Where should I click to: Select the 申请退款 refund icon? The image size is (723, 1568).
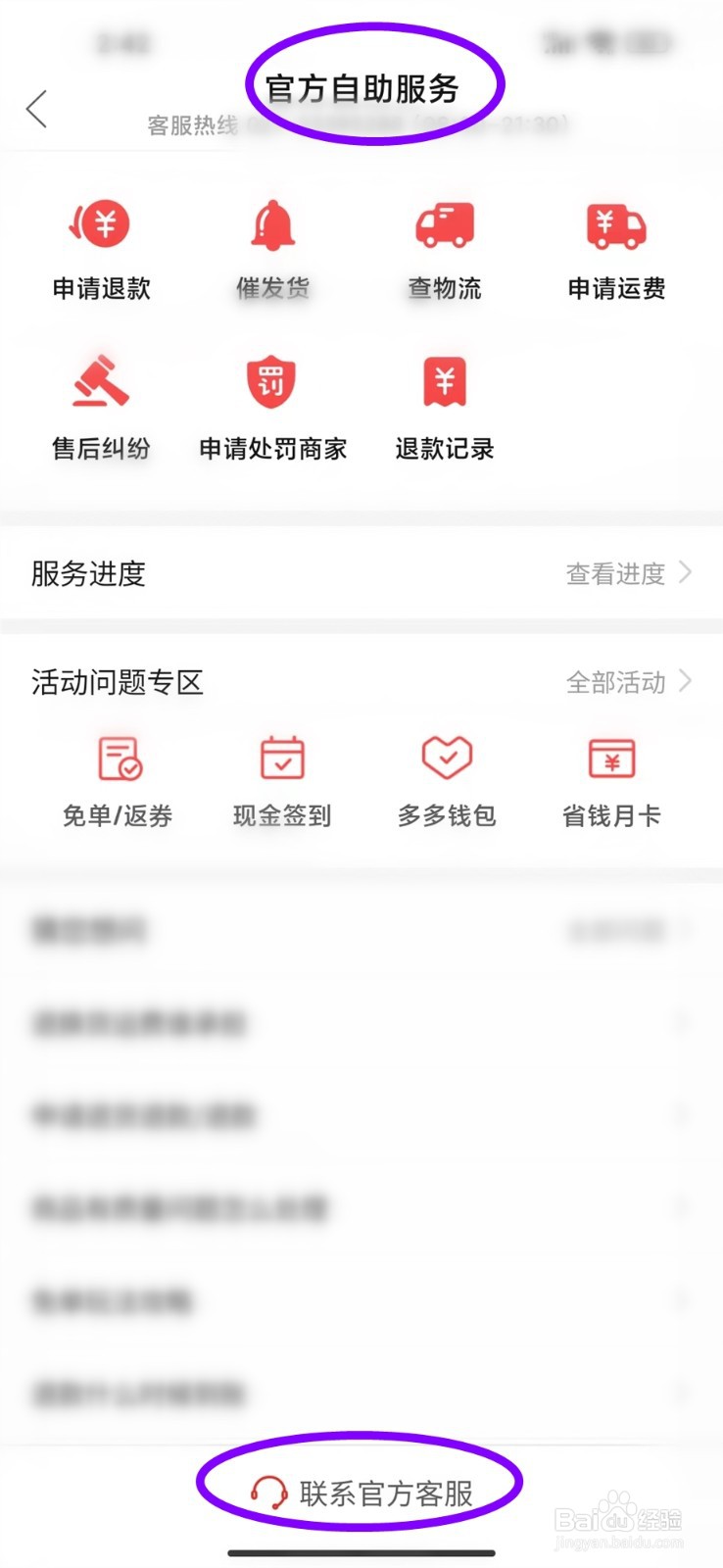click(x=101, y=223)
